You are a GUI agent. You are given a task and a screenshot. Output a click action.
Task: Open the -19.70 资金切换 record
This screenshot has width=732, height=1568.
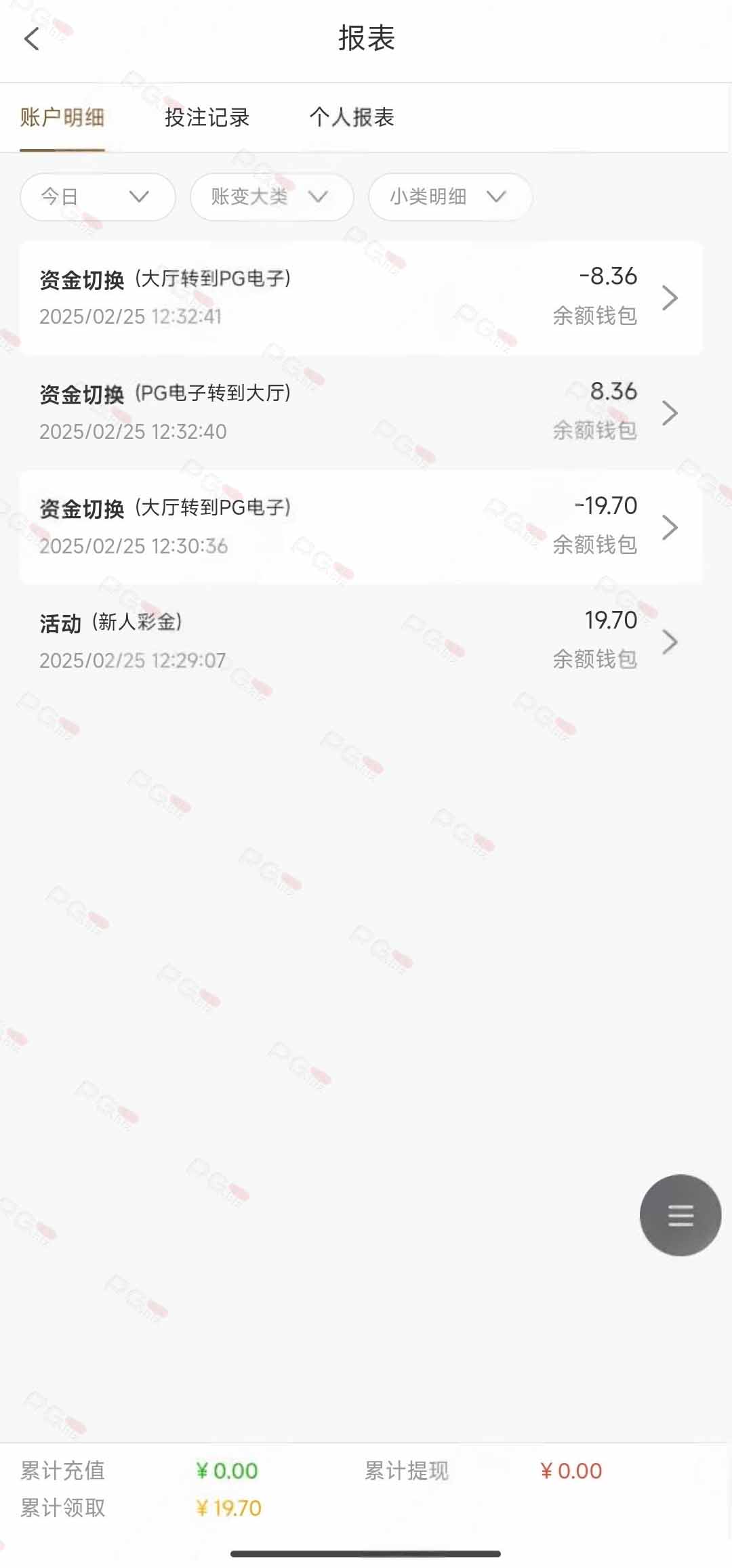[x=361, y=527]
